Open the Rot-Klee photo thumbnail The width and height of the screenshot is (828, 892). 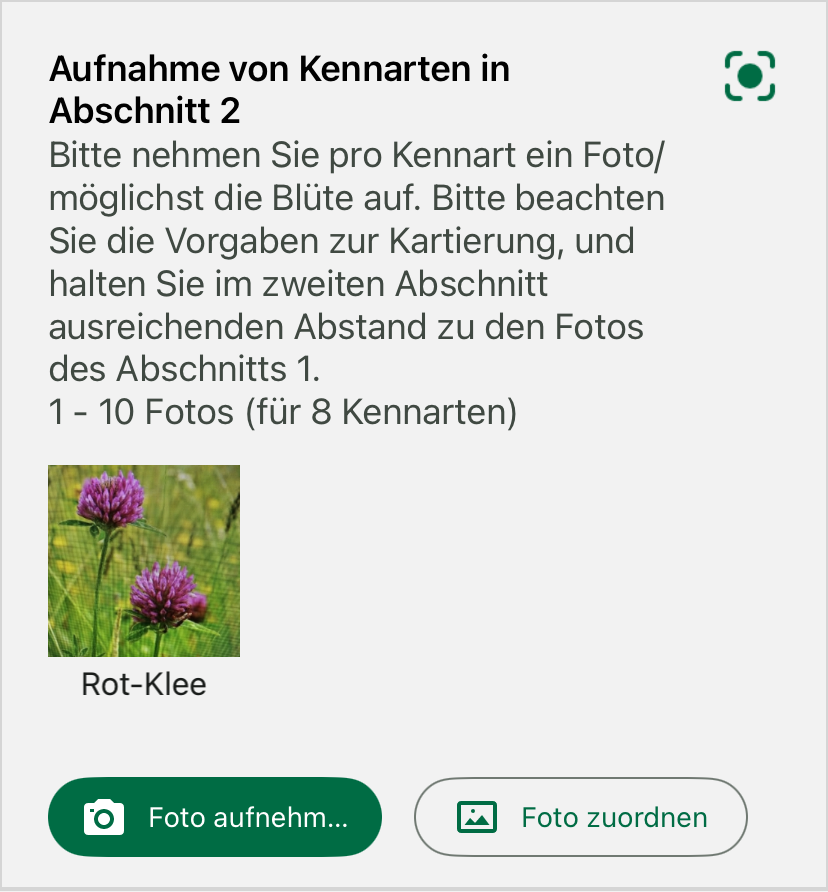click(x=144, y=560)
